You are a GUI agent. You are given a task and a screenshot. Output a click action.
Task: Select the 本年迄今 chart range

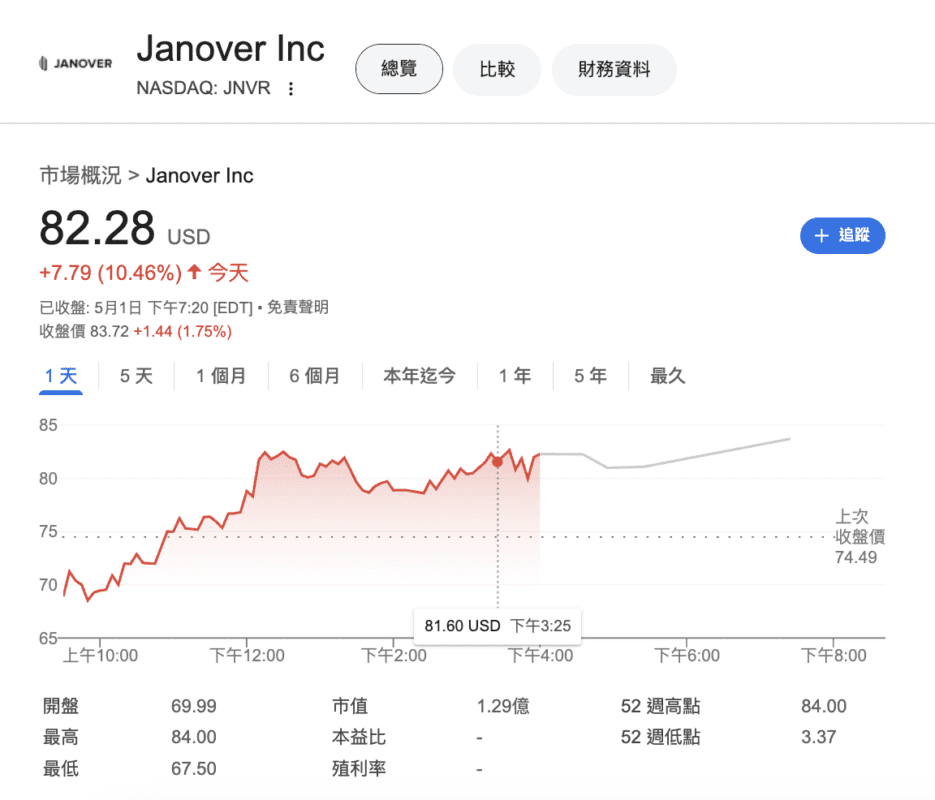click(419, 376)
